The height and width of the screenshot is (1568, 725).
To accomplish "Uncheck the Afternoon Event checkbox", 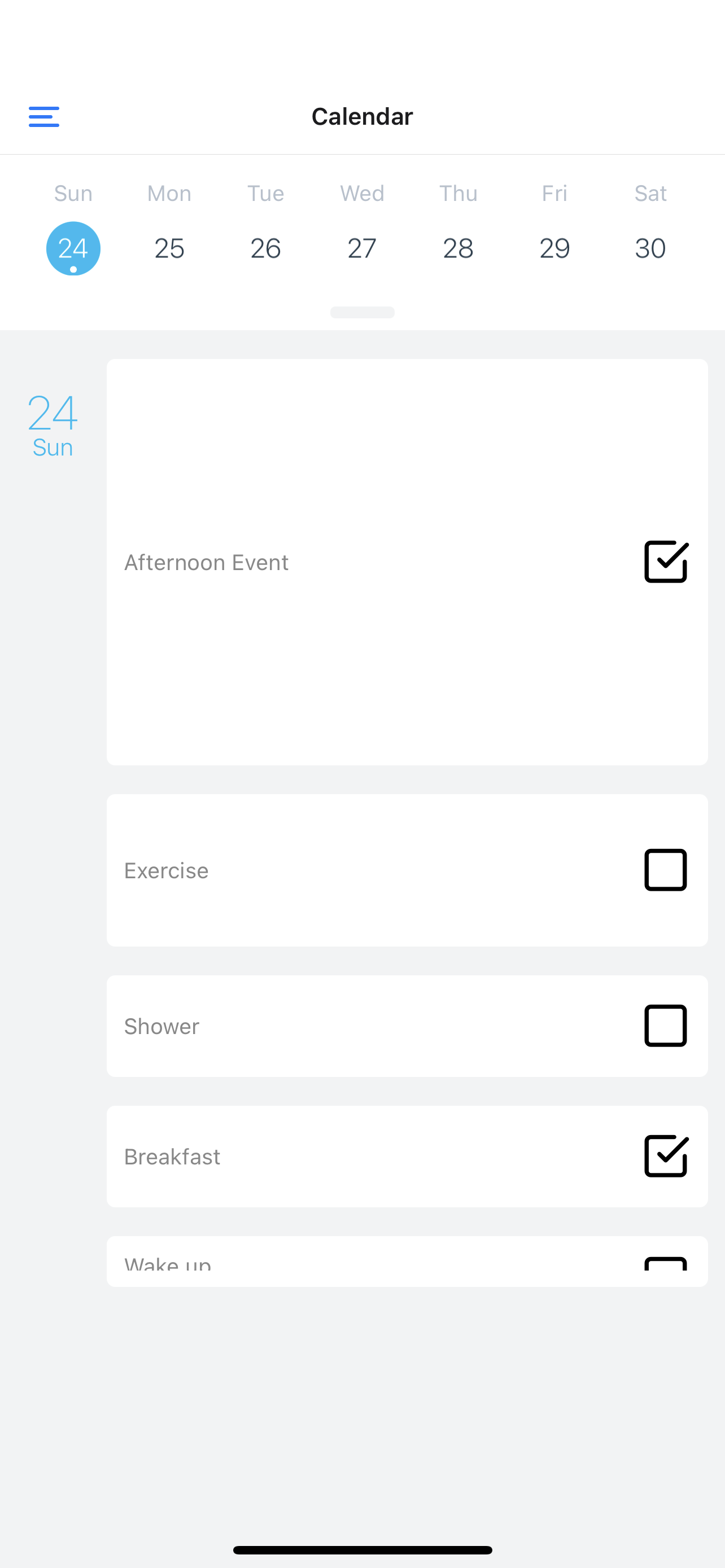I will 666,562.
